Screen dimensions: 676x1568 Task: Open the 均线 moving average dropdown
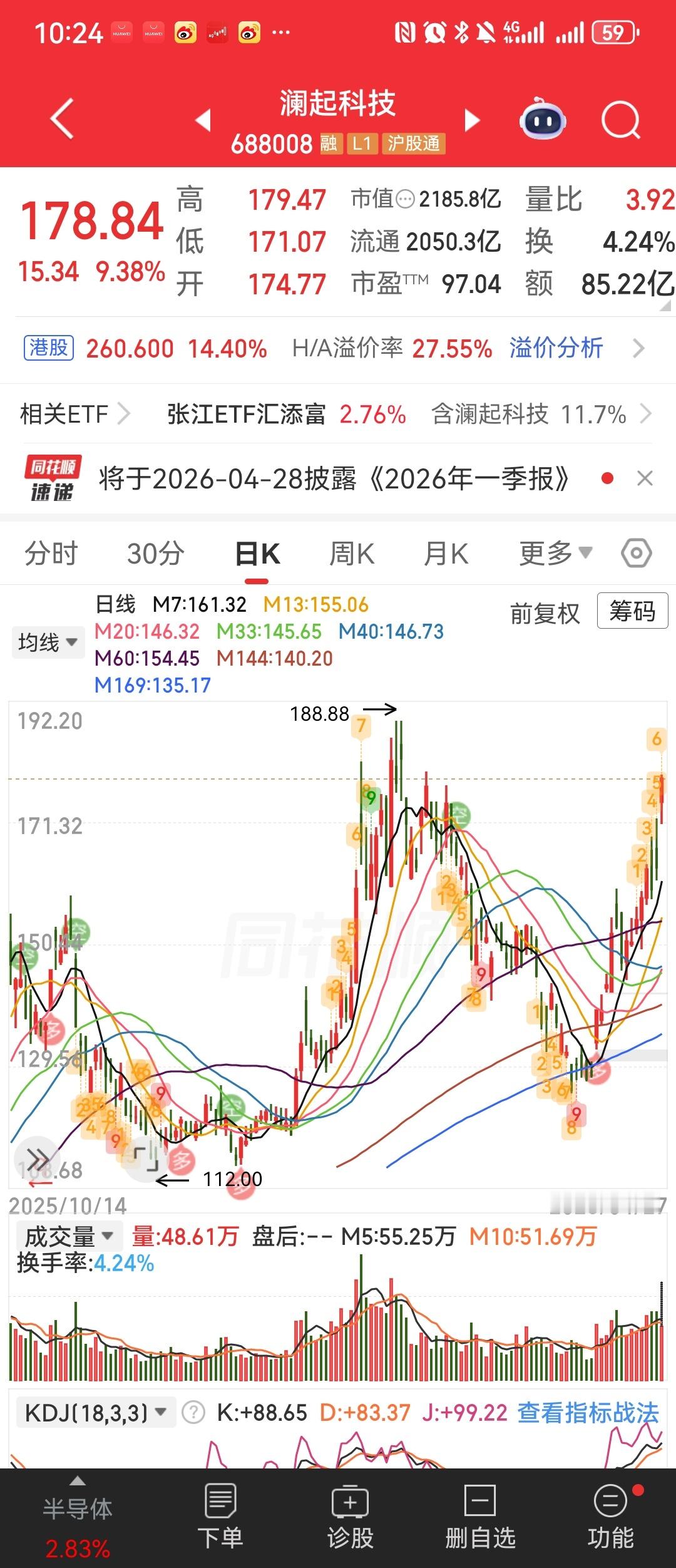[48, 642]
